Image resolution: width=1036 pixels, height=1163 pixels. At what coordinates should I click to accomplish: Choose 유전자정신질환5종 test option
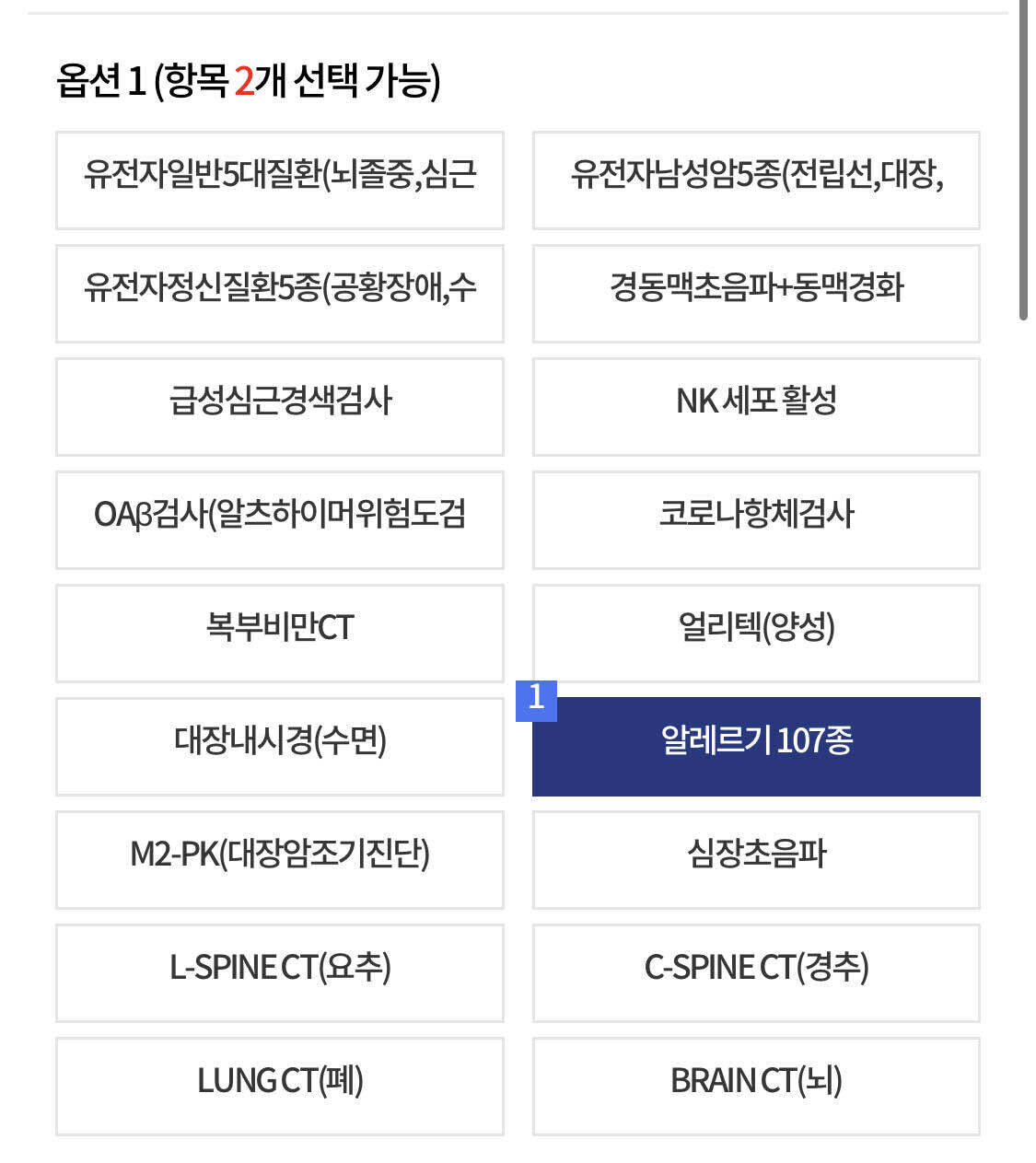pyautogui.click(x=280, y=294)
